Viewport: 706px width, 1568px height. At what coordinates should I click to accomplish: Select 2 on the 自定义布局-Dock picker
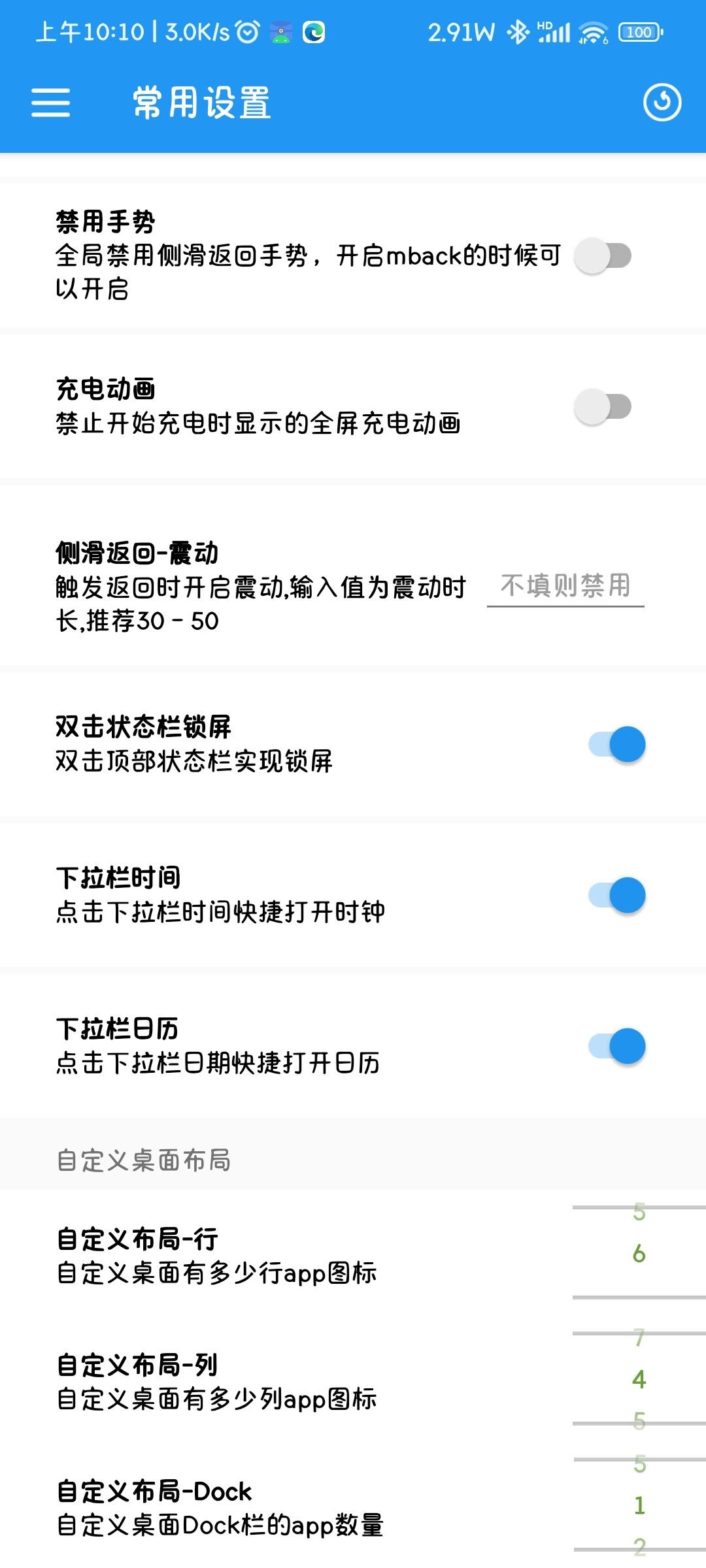[639, 1545]
